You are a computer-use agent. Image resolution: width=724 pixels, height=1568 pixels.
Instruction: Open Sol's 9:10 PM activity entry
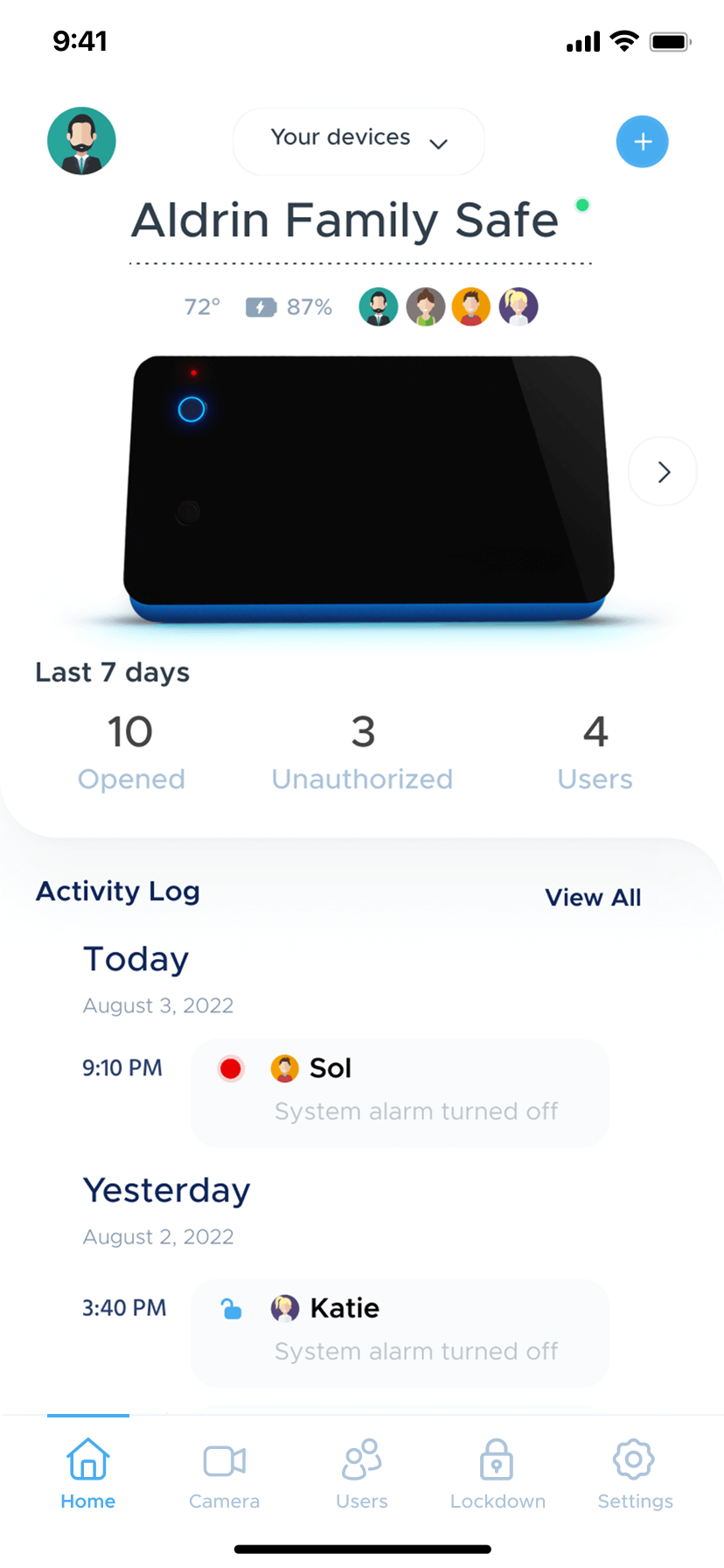pos(400,1092)
